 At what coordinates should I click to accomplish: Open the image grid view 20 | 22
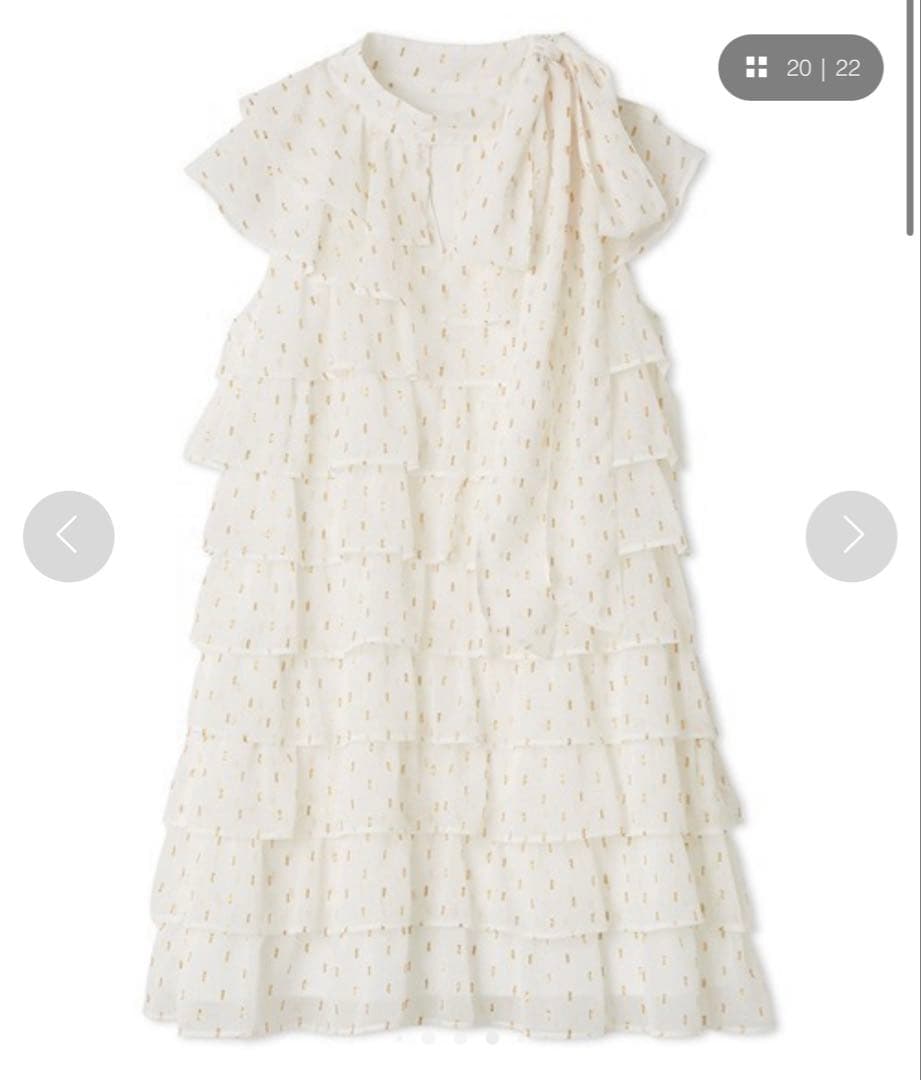pyautogui.click(x=801, y=68)
